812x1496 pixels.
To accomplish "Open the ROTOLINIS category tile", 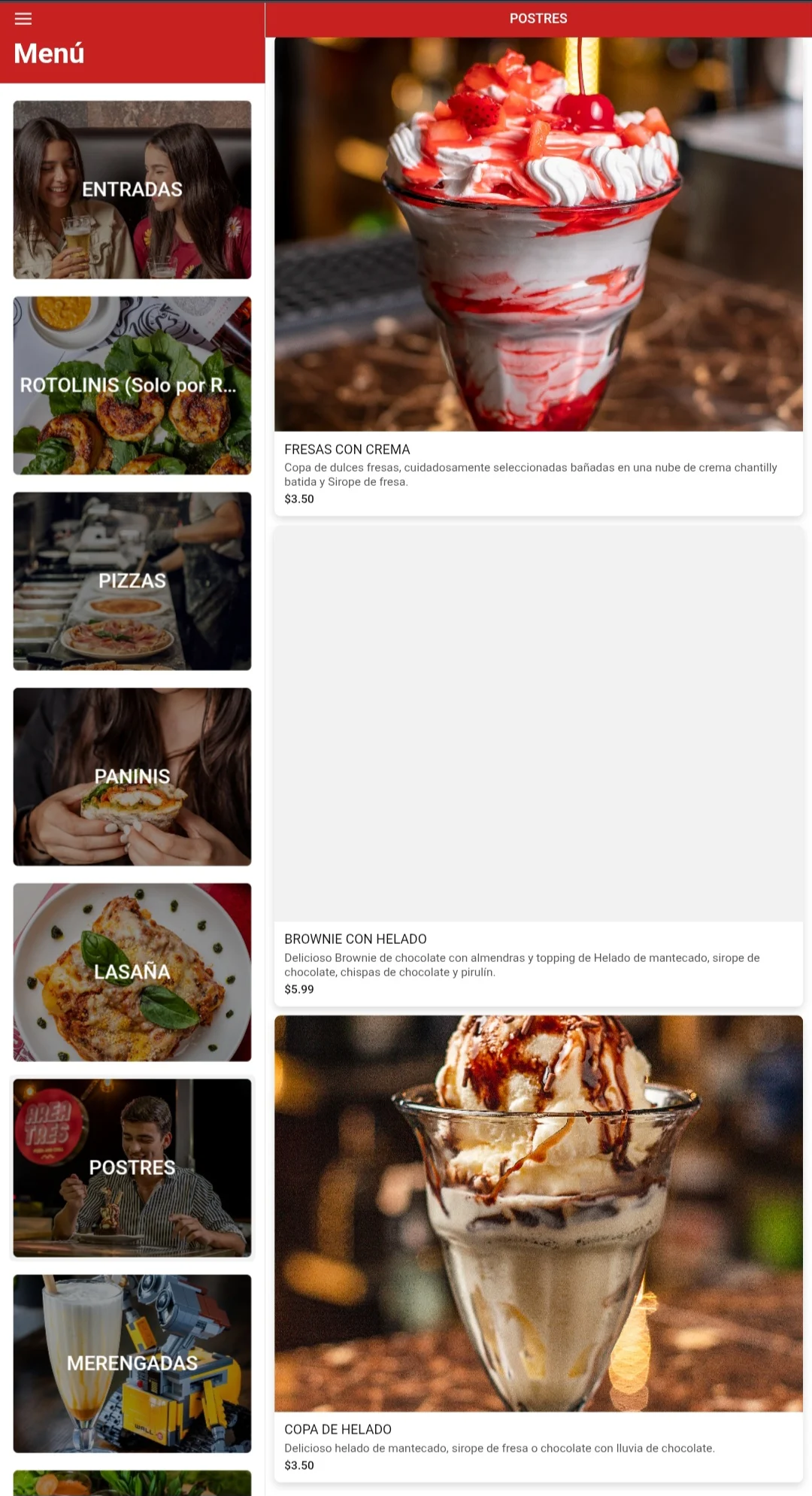I will (132, 385).
